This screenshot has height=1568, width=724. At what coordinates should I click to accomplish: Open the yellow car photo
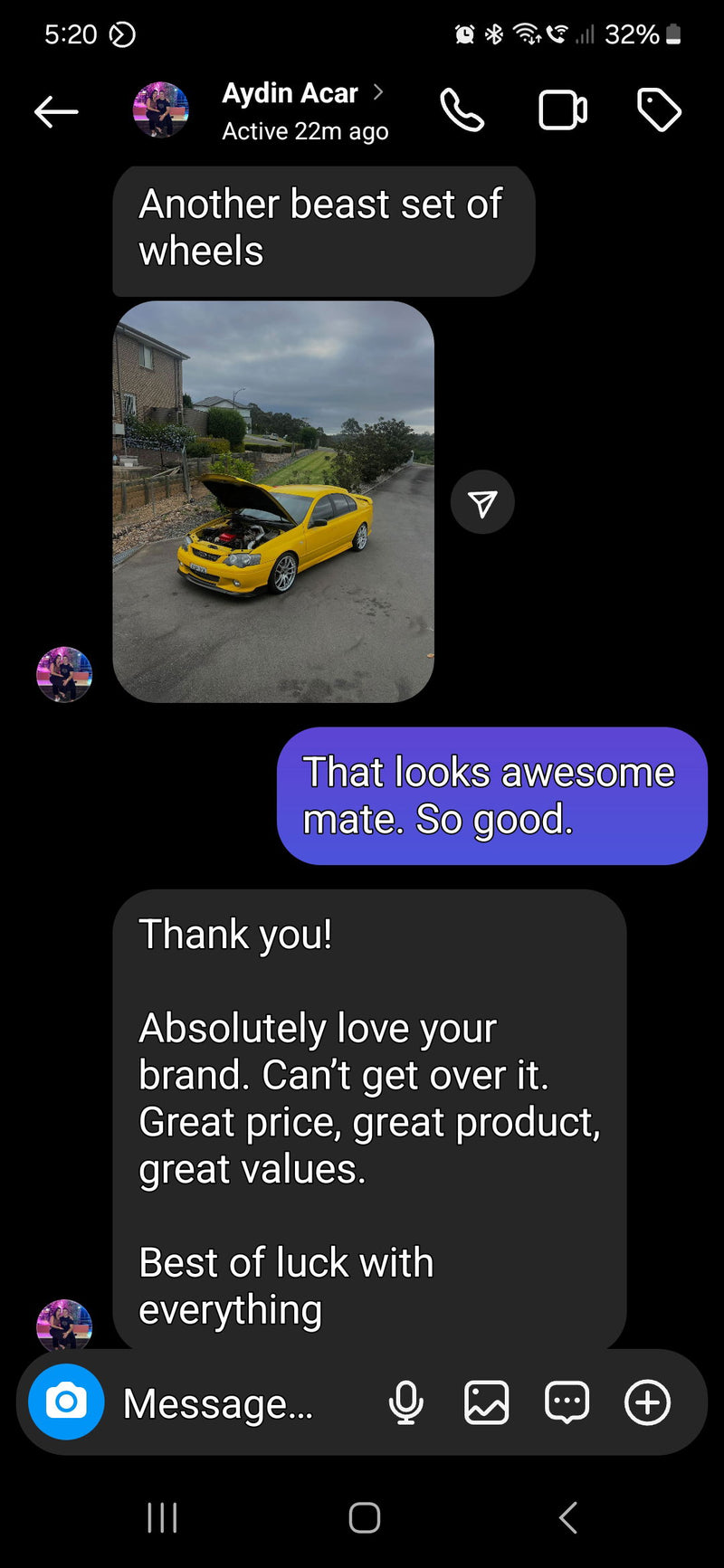click(273, 502)
